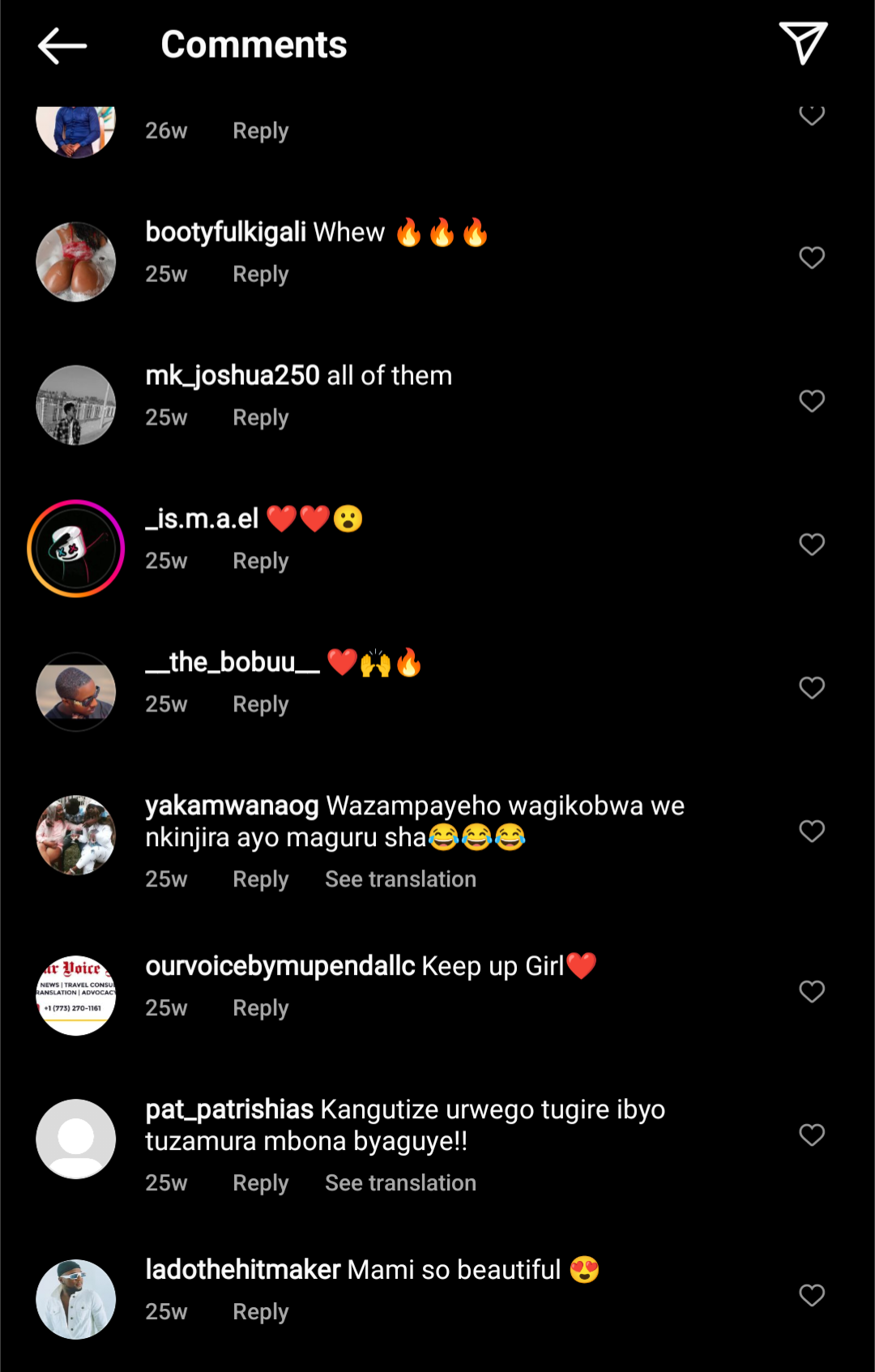The height and width of the screenshot is (1372, 875).
Task: Reply to _is.m.a.el's comment
Action: click(260, 561)
